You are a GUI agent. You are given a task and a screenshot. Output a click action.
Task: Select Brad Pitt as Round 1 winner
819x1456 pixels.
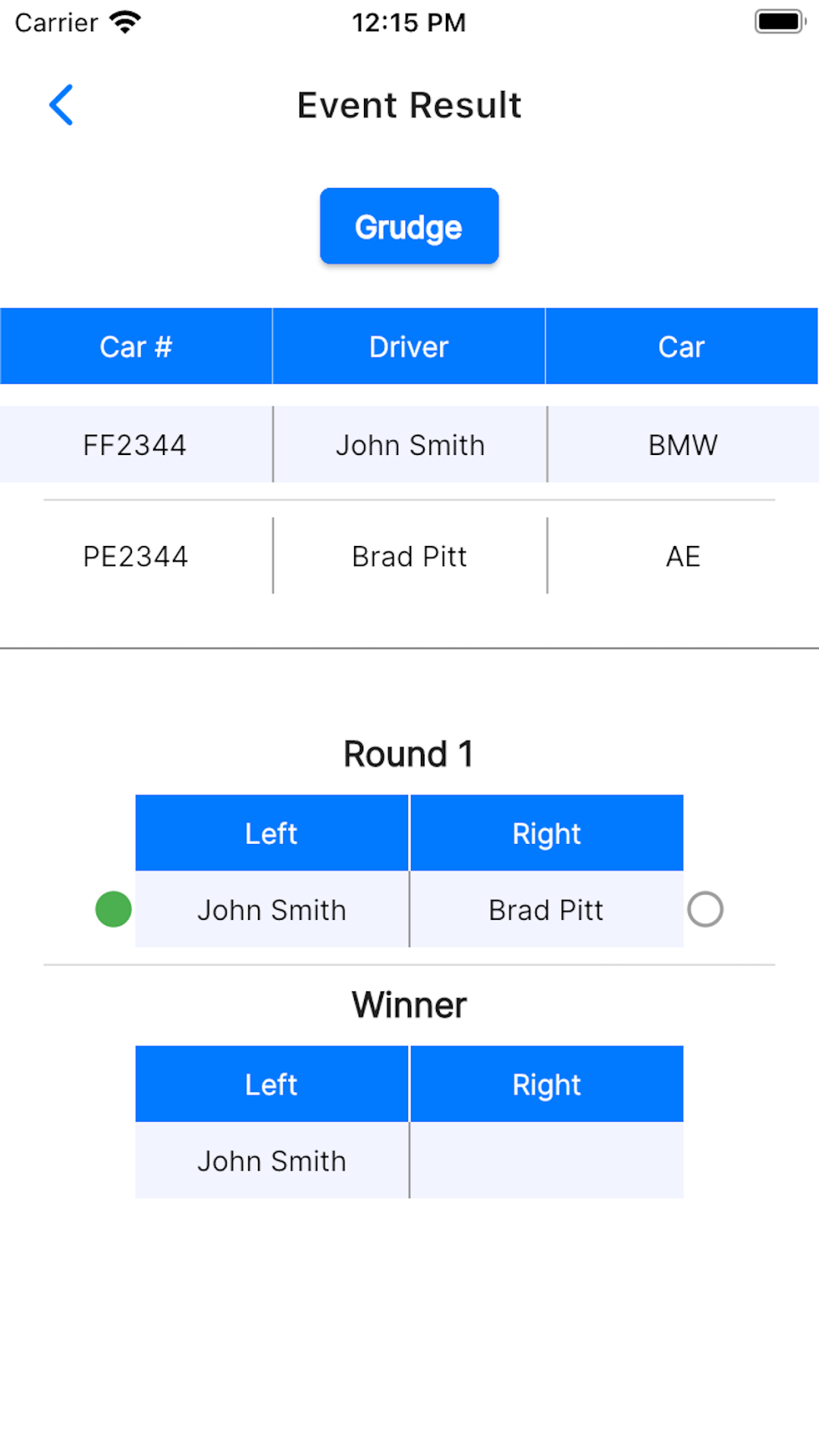(704, 909)
